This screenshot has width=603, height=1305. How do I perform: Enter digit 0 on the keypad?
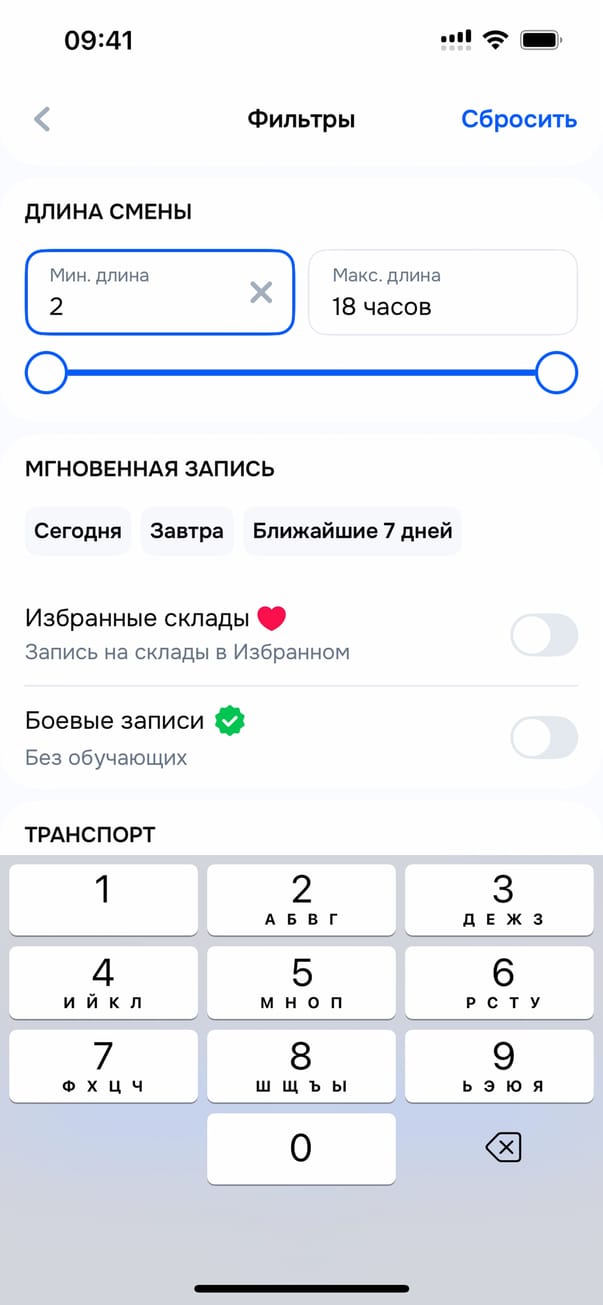301,1149
